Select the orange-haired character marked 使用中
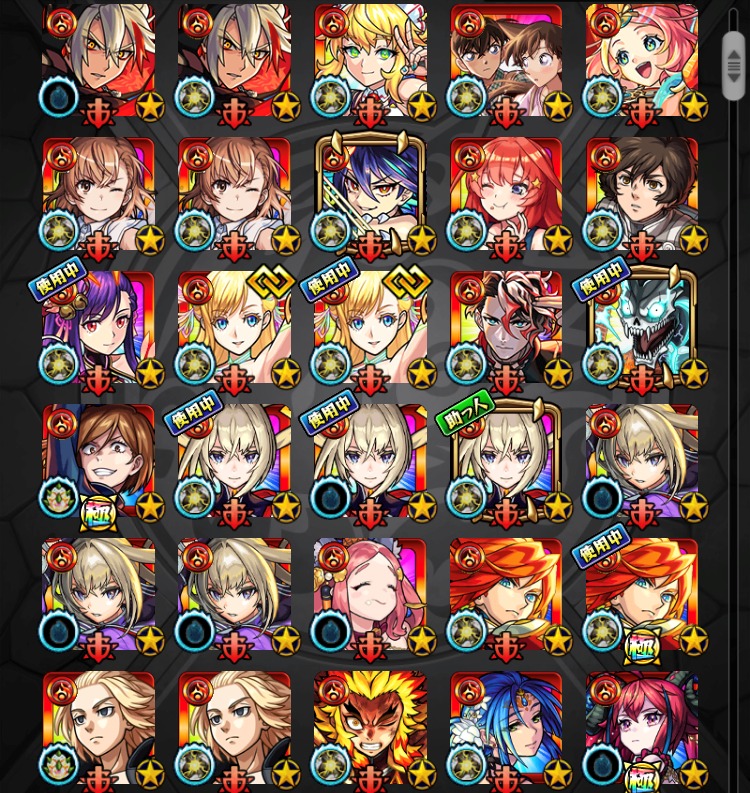This screenshot has width=750, height=793. pyautogui.click(x=642, y=595)
